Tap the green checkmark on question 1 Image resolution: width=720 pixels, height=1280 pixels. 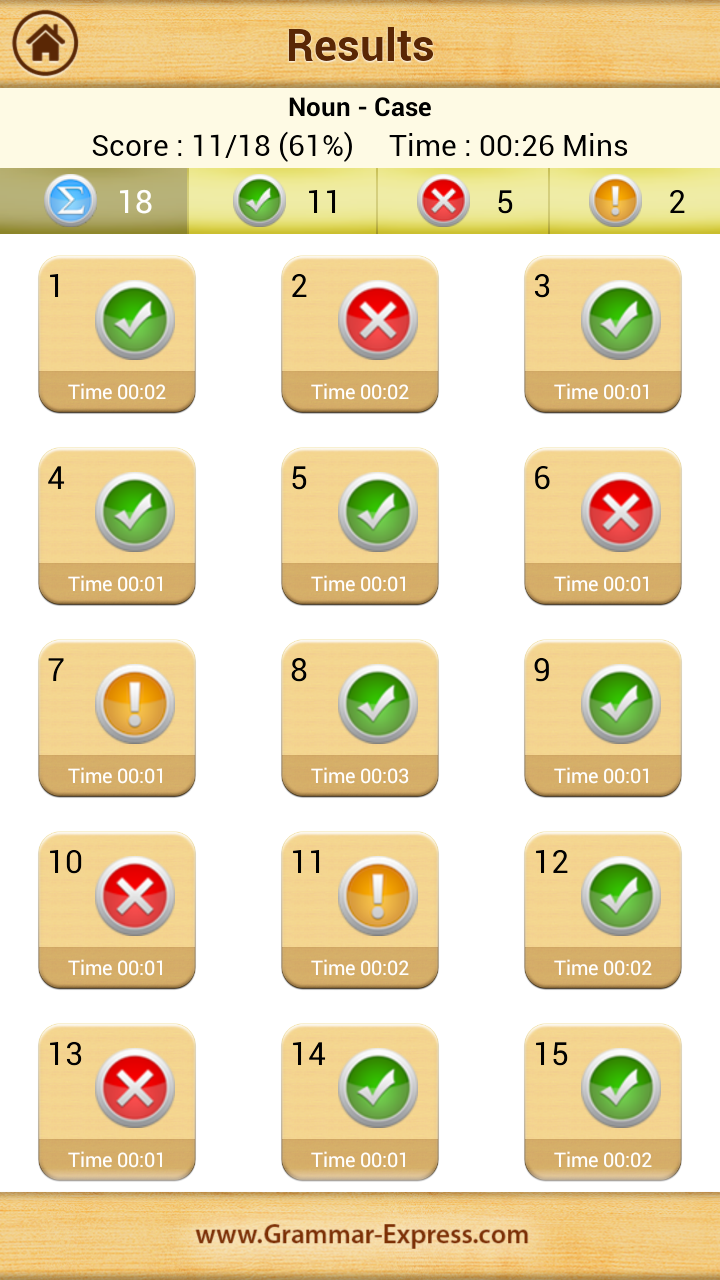[136, 318]
